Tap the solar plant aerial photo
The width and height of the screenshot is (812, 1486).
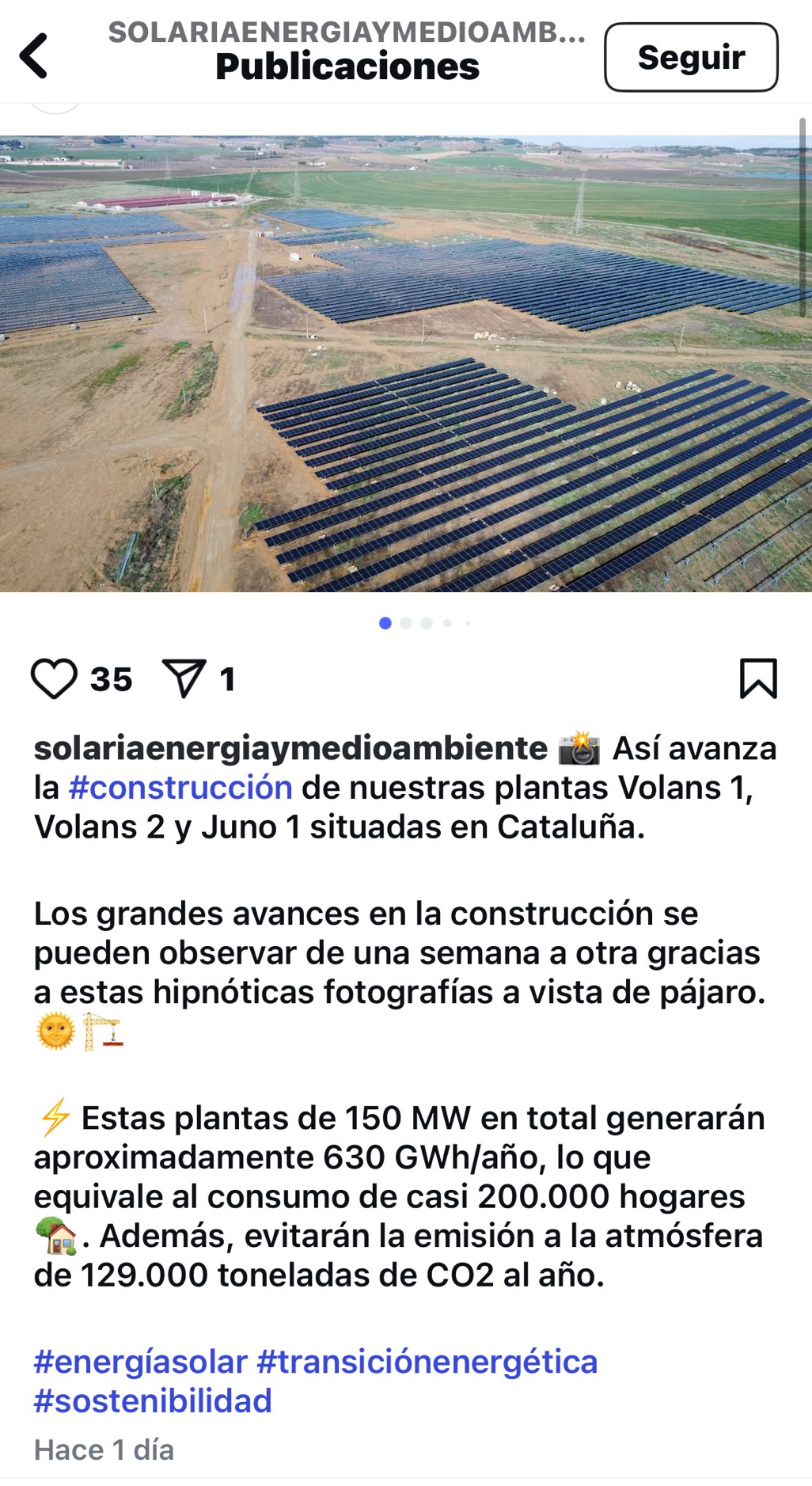[406, 363]
